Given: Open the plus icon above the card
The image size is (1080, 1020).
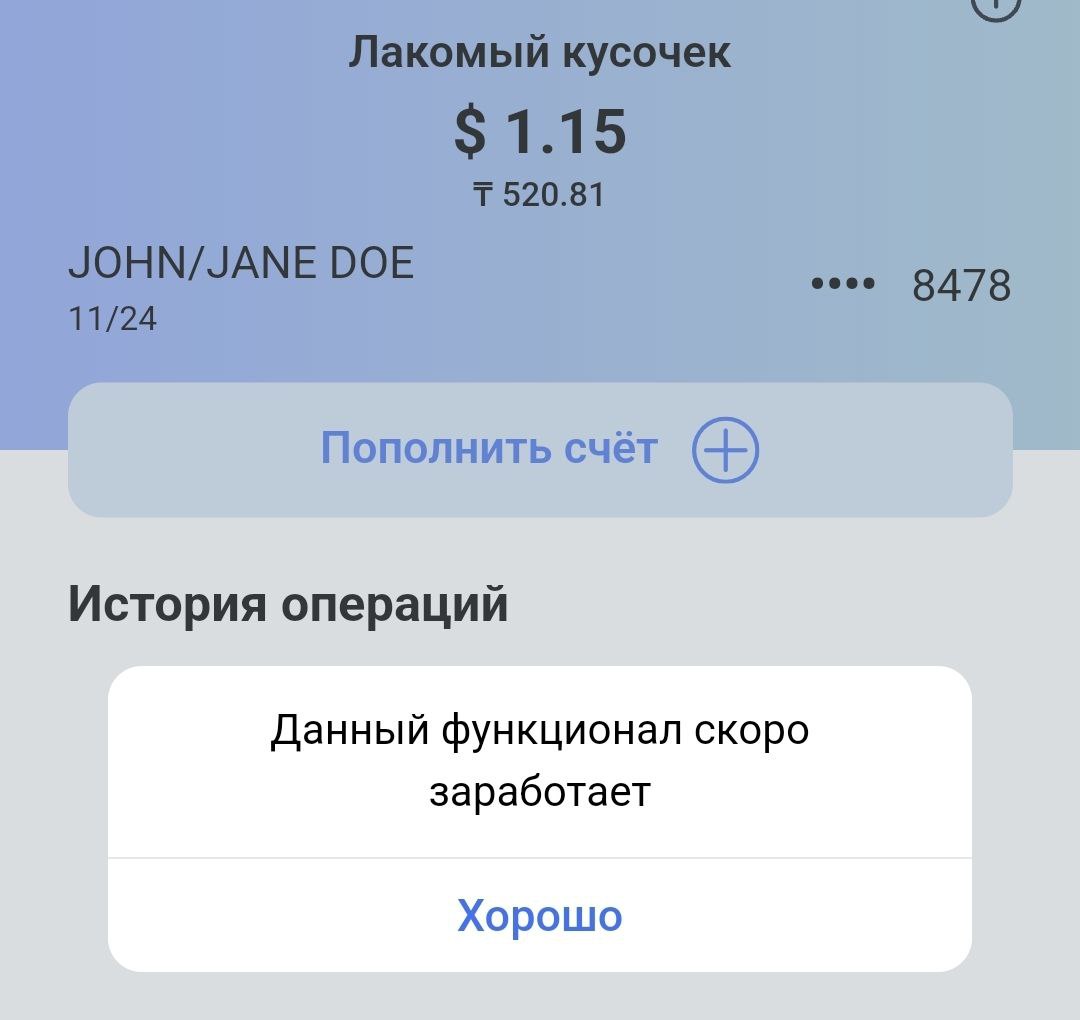Looking at the screenshot, I should [995, 7].
